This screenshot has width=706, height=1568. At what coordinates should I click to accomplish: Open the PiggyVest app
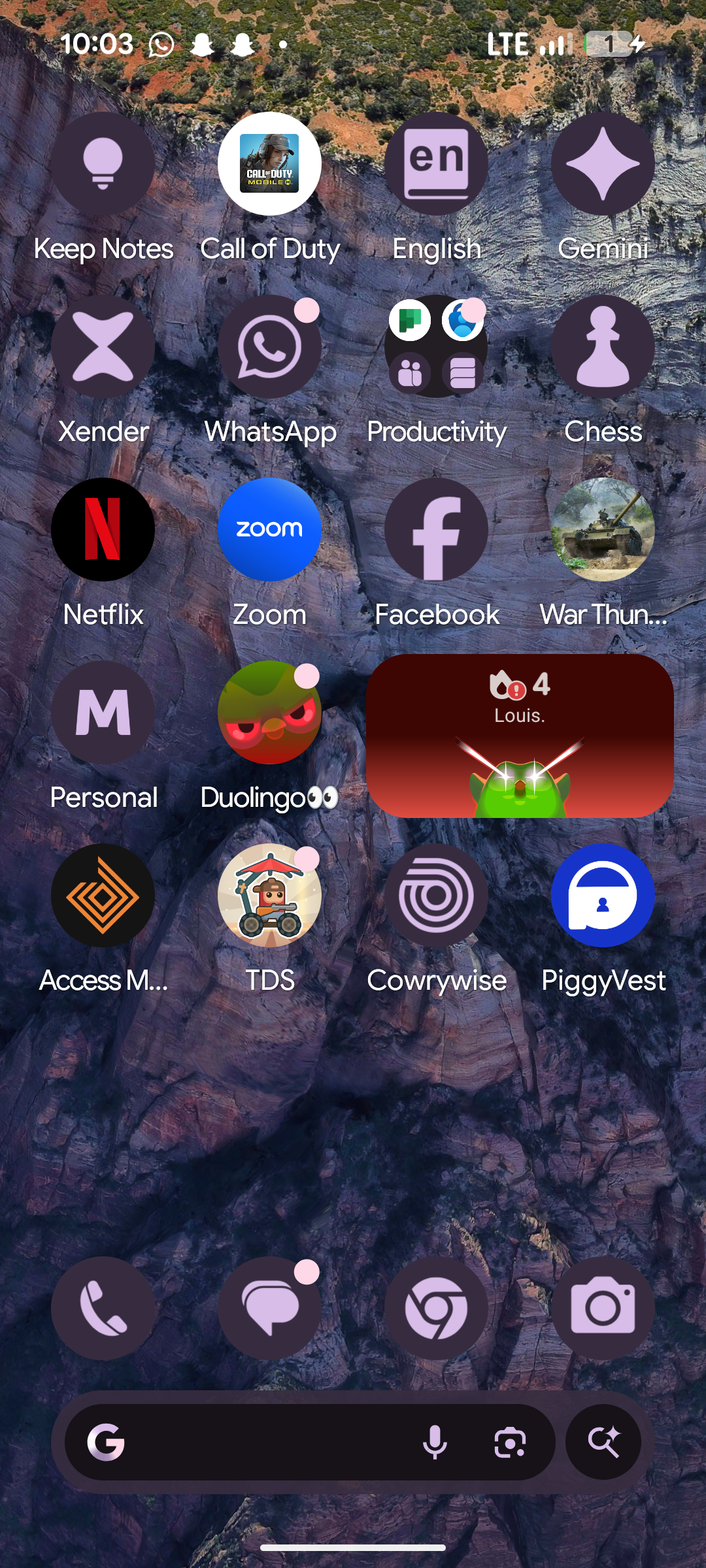(603, 896)
